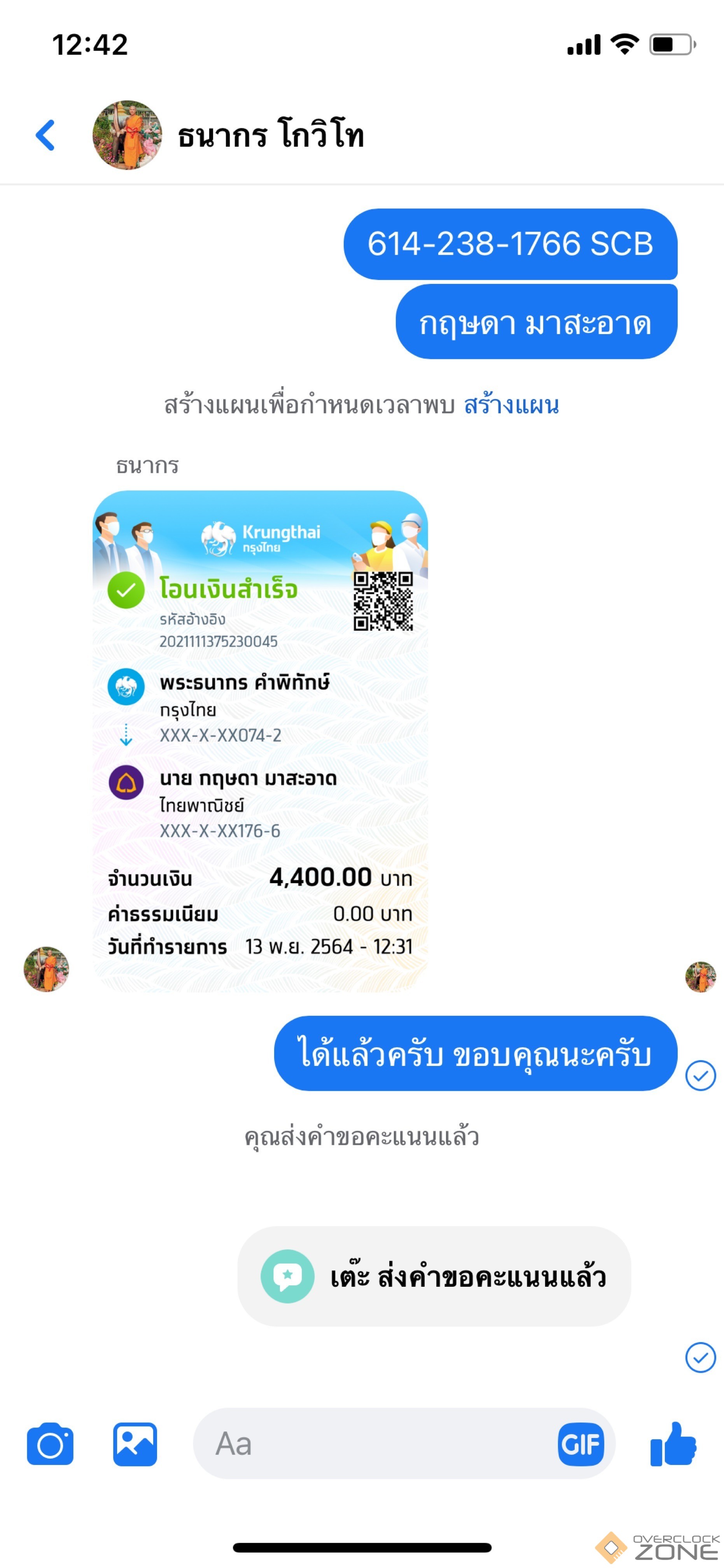Open the GIF picker
724x1568 pixels.
[581, 1444]
